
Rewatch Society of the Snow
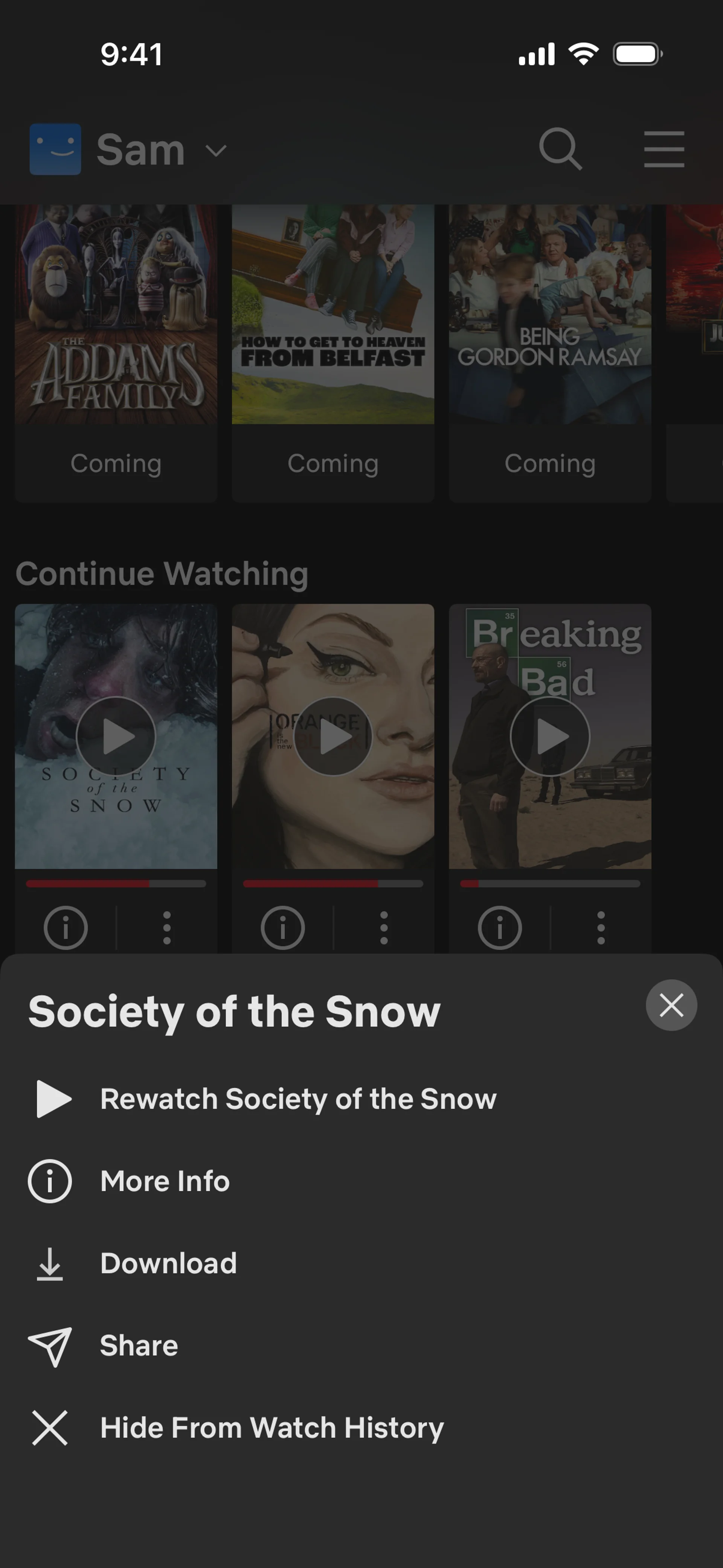pyautogui.click(x=297, y=1099)
